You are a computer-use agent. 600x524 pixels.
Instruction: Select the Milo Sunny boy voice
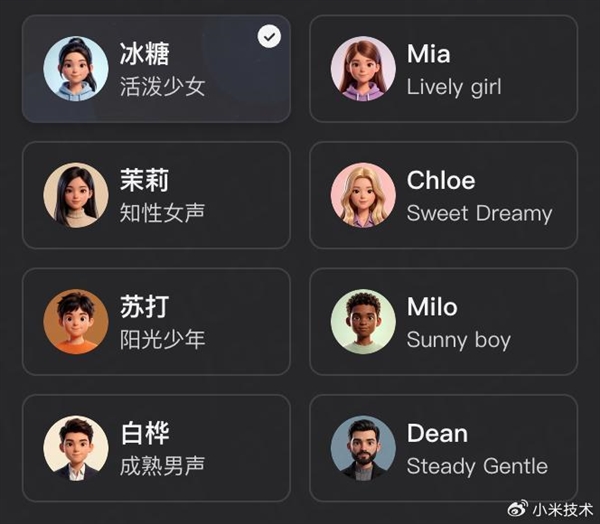click(443, 321)
